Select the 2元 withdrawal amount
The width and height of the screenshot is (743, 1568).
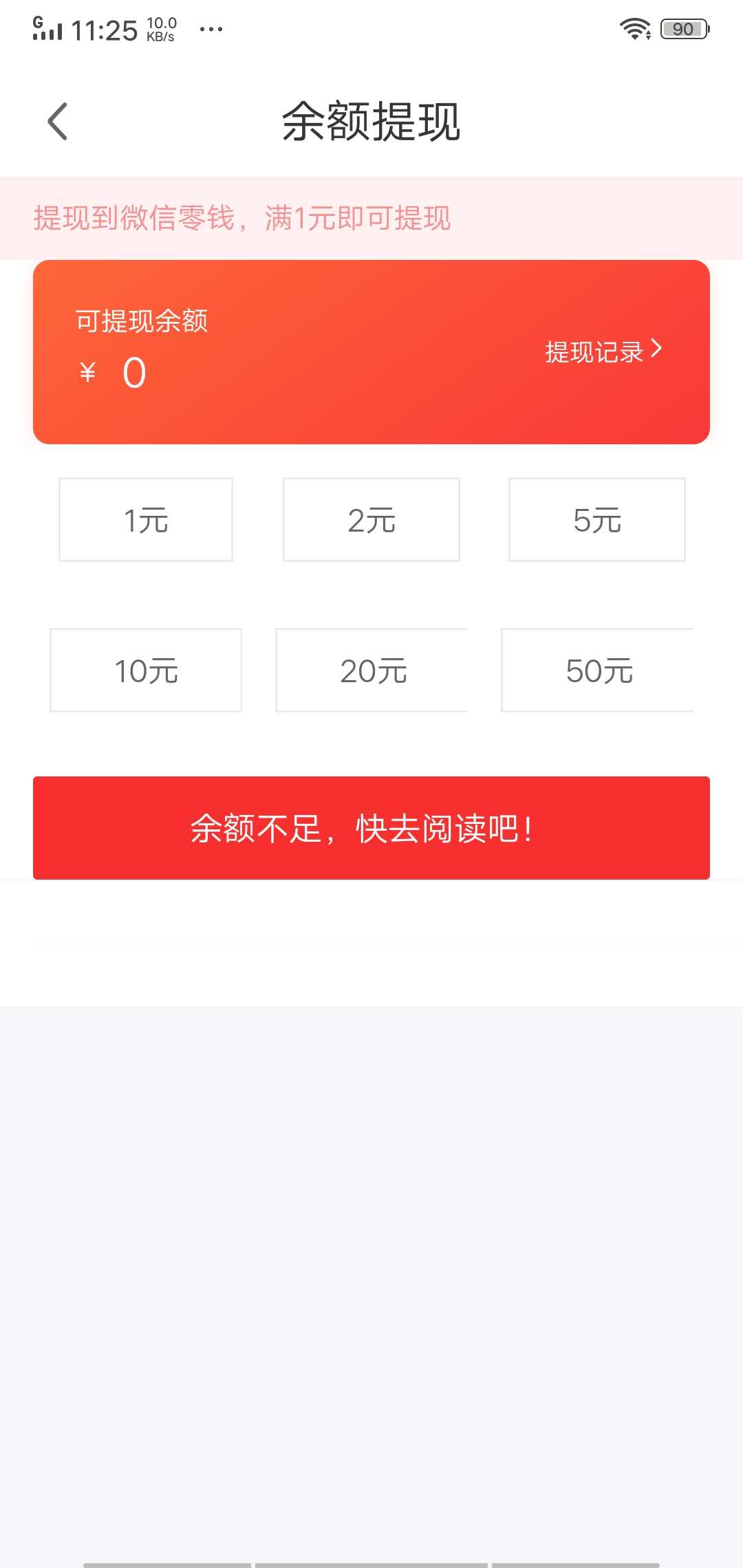tap(371, 519)
